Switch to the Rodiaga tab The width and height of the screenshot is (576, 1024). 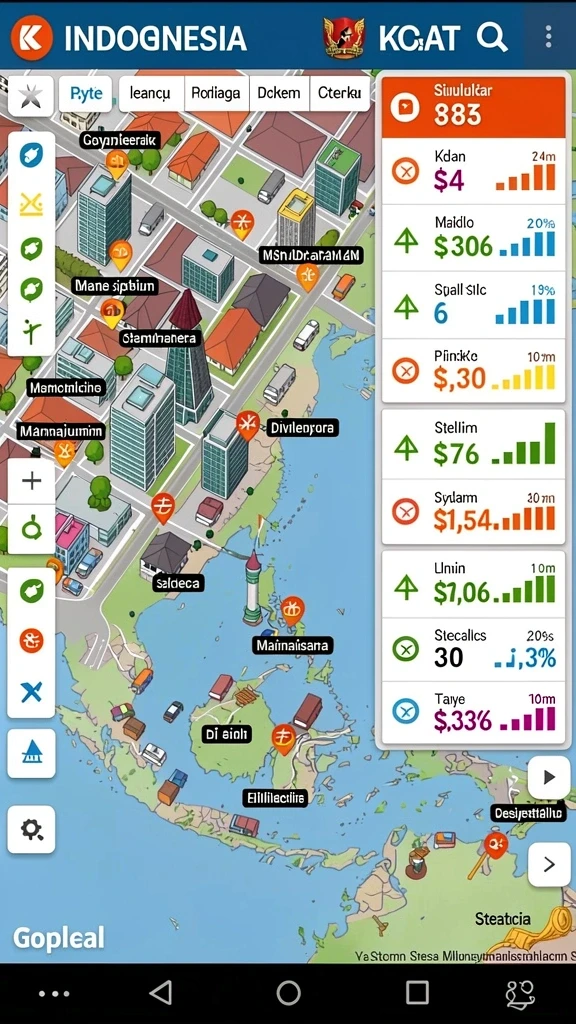tap(216, 93)
